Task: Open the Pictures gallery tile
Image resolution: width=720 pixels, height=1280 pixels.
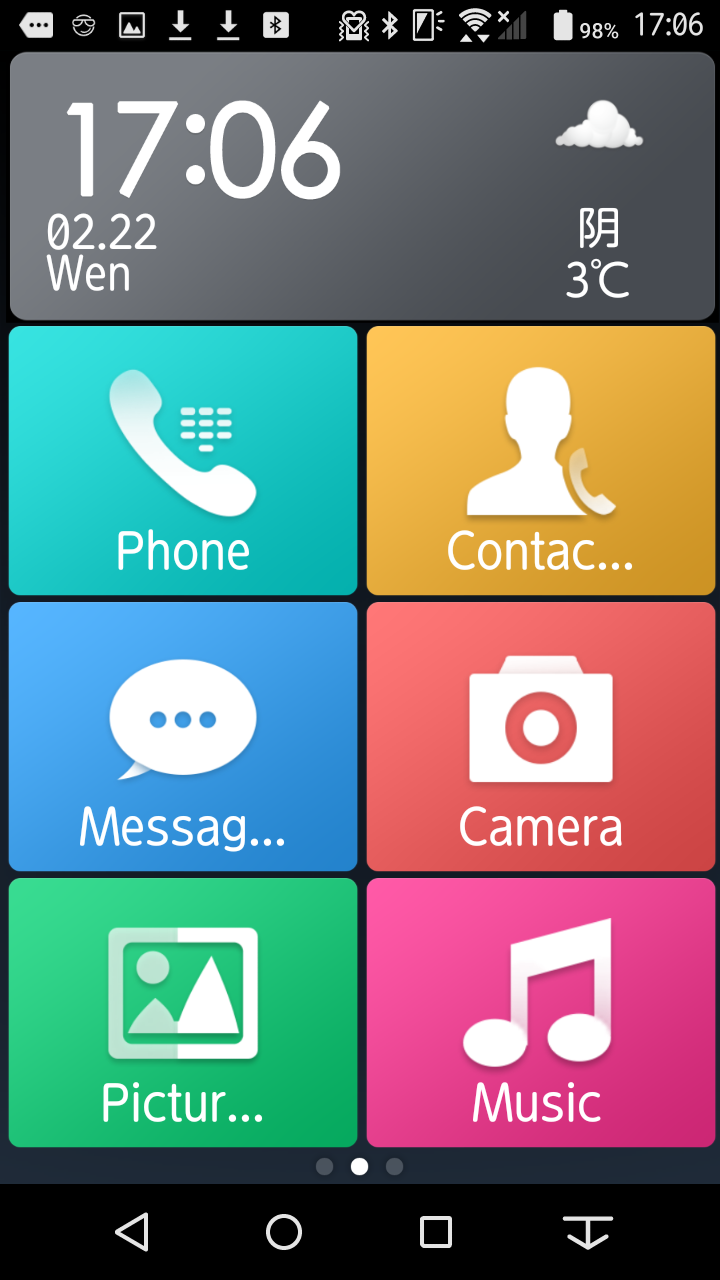Action: click(183, 1012)
